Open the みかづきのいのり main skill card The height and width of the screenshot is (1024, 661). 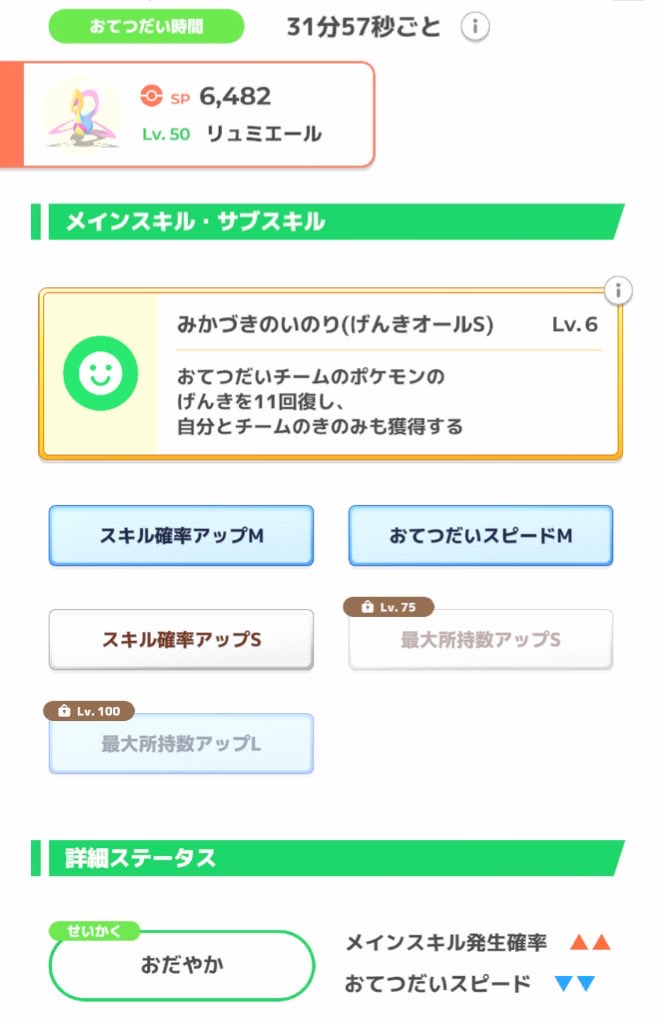[330, 374]
